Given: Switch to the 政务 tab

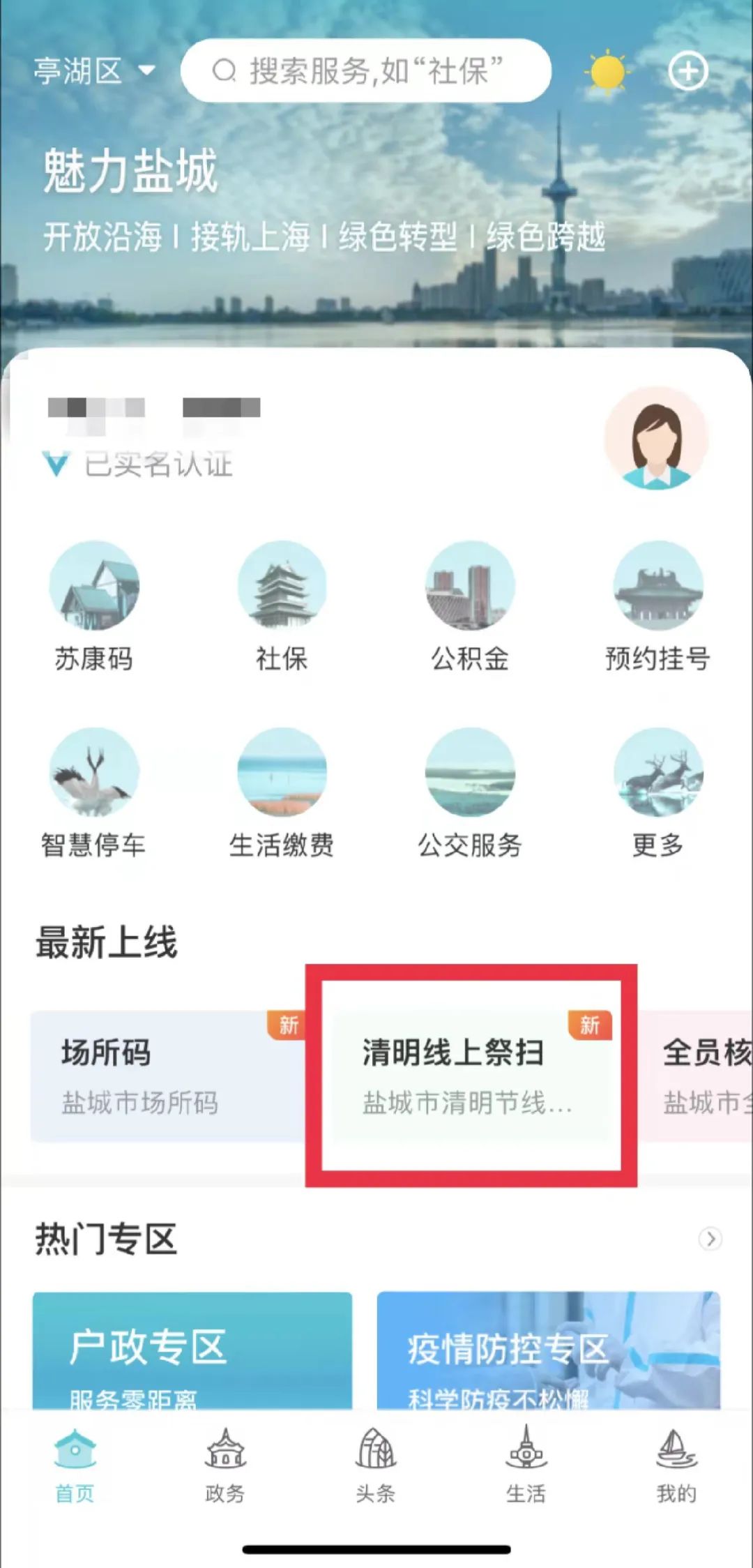Looking at the screenshot, I should (225, 1465).
